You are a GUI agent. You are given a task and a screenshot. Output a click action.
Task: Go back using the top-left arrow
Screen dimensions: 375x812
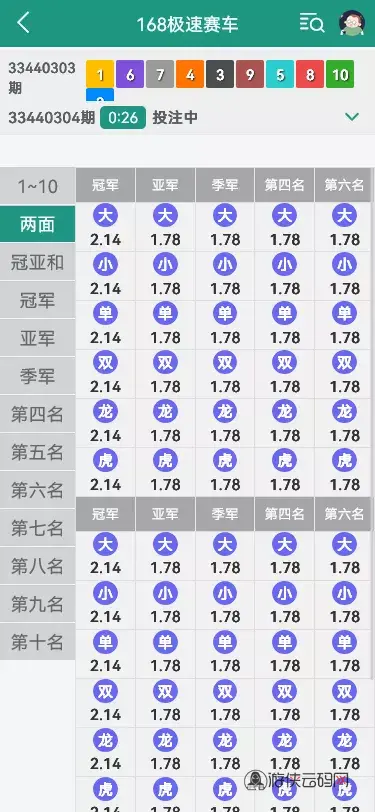pos(23,23)
